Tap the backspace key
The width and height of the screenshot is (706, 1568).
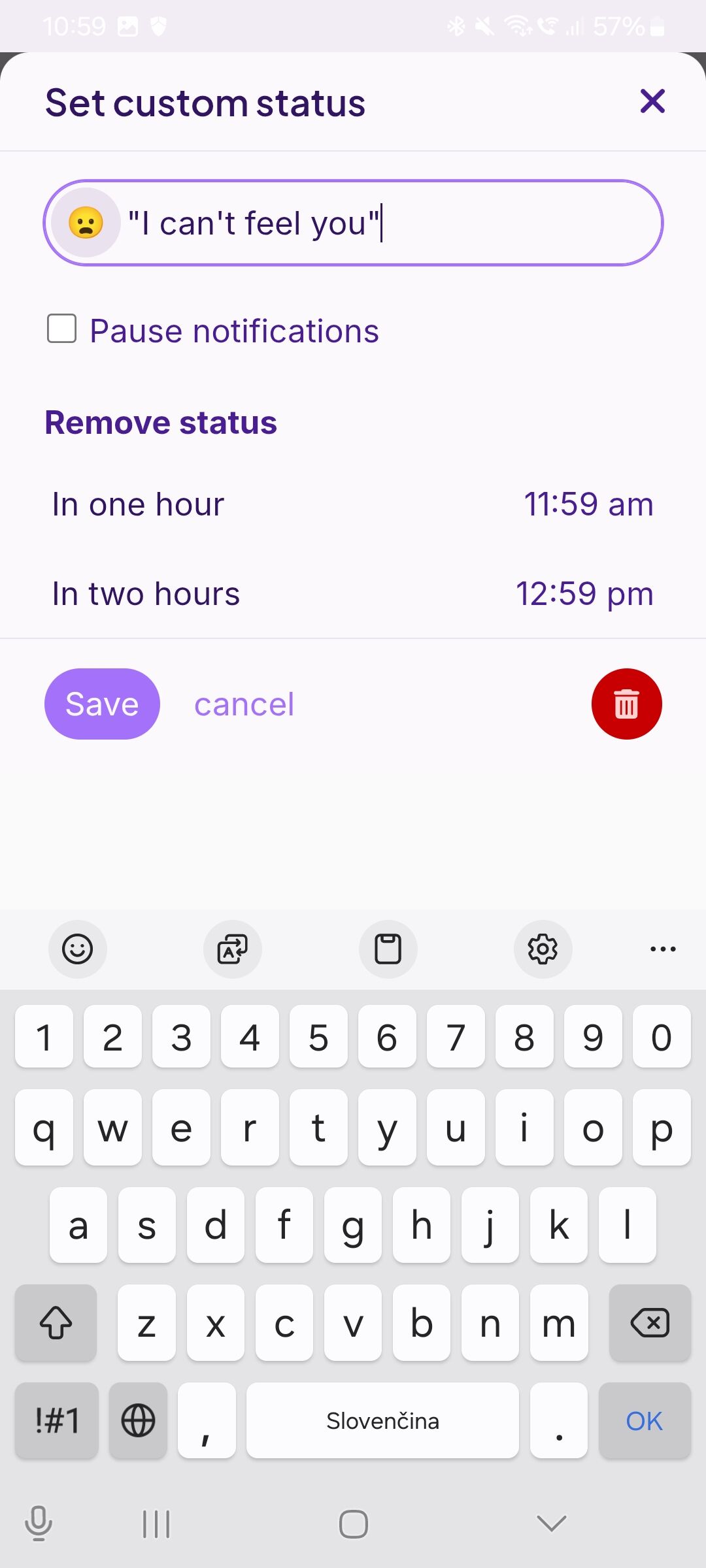650,1323
